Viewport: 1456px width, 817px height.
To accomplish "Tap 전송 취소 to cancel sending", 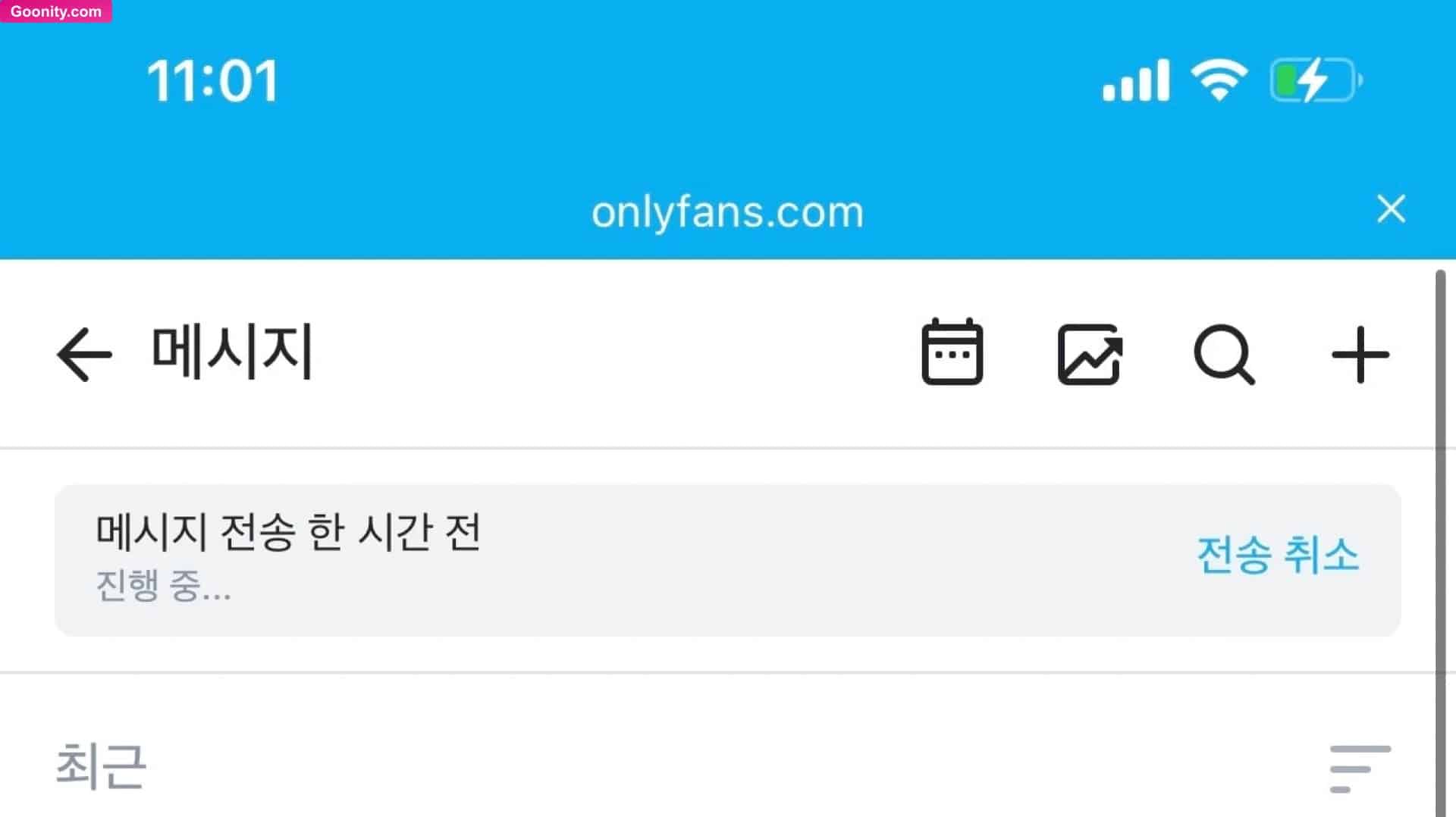I will click(x=1278, y=555).
